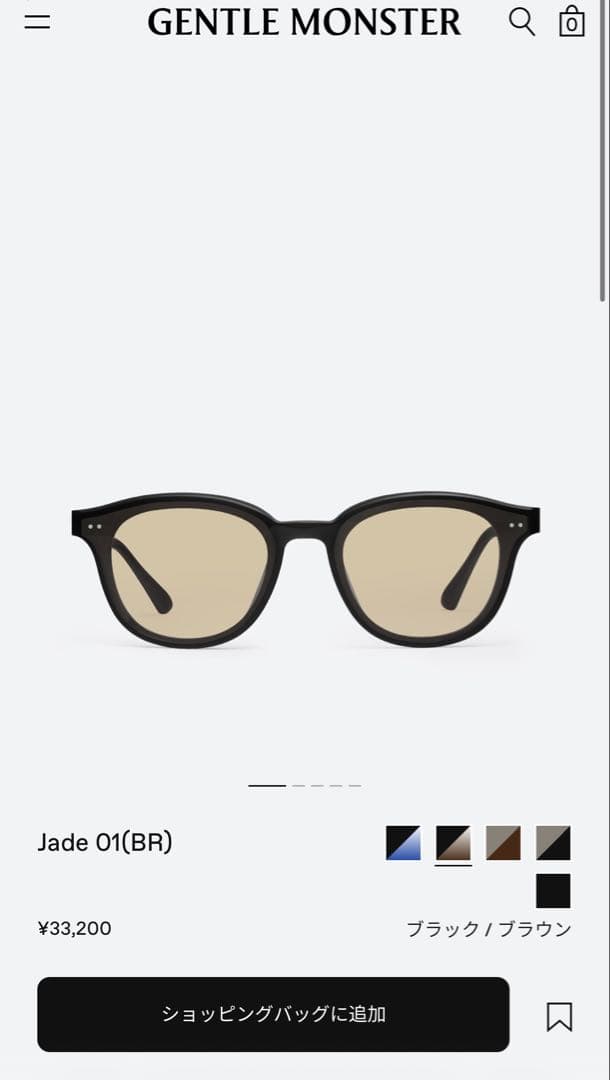The width and height of the screenshot is (610, 1080).
Task: Choose the grey and brown color swatch
Action: pyautogui.click(x=503, y=843)
